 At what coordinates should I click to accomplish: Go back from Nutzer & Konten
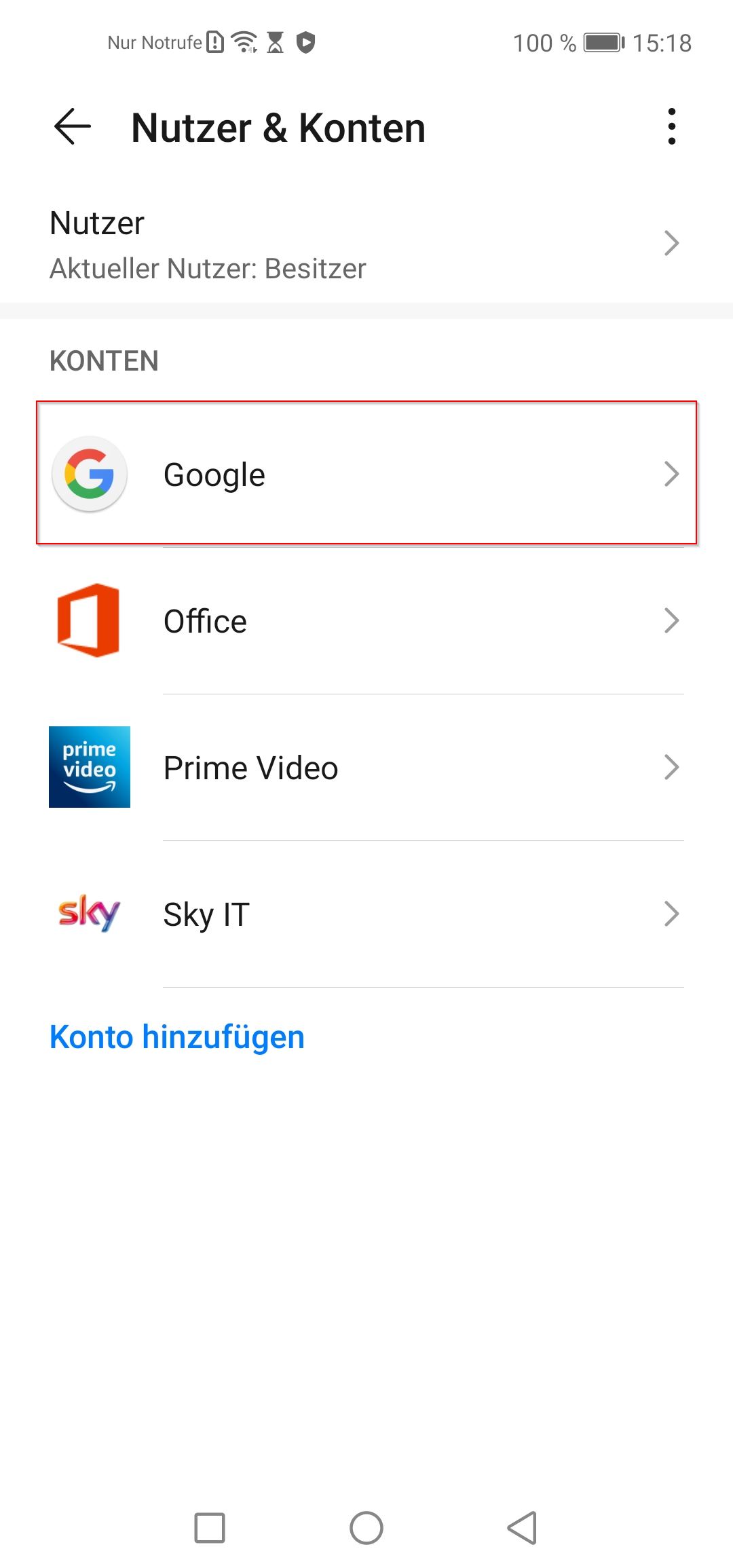click(73, 127)
